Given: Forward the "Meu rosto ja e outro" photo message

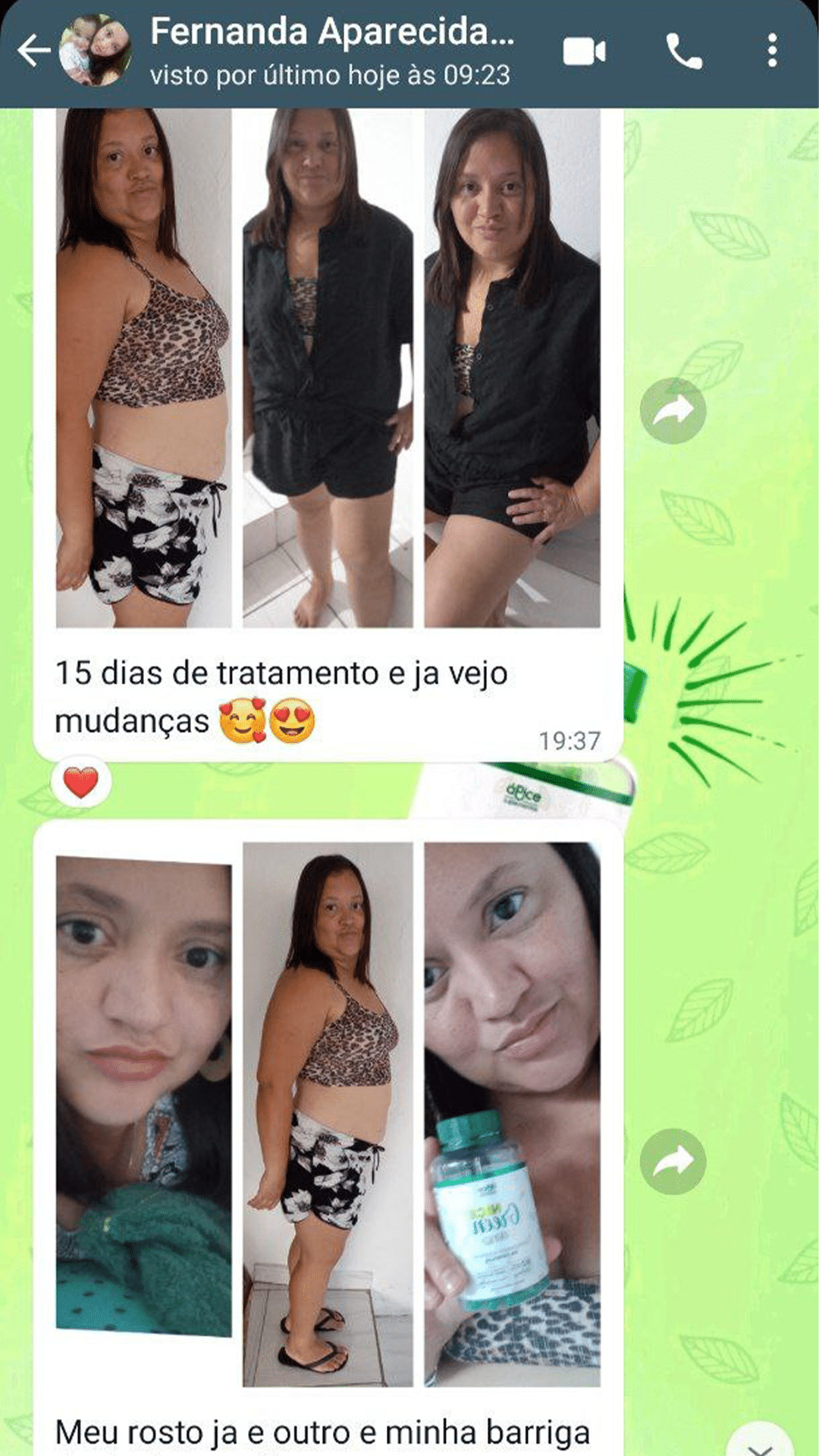Looking at the screenshot, I should (673, 1161).
